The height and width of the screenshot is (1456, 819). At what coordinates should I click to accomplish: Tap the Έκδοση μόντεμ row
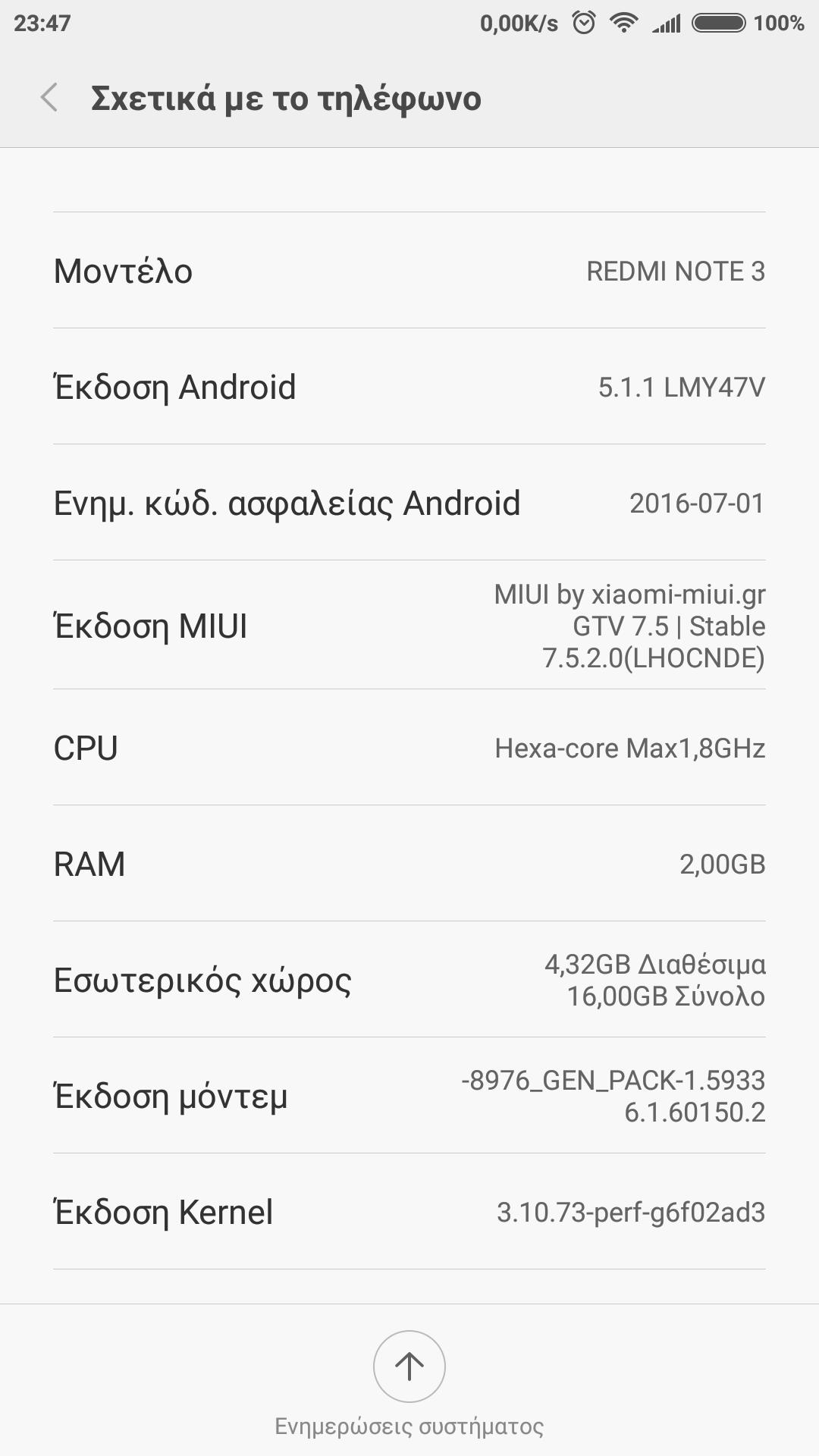409,1096
